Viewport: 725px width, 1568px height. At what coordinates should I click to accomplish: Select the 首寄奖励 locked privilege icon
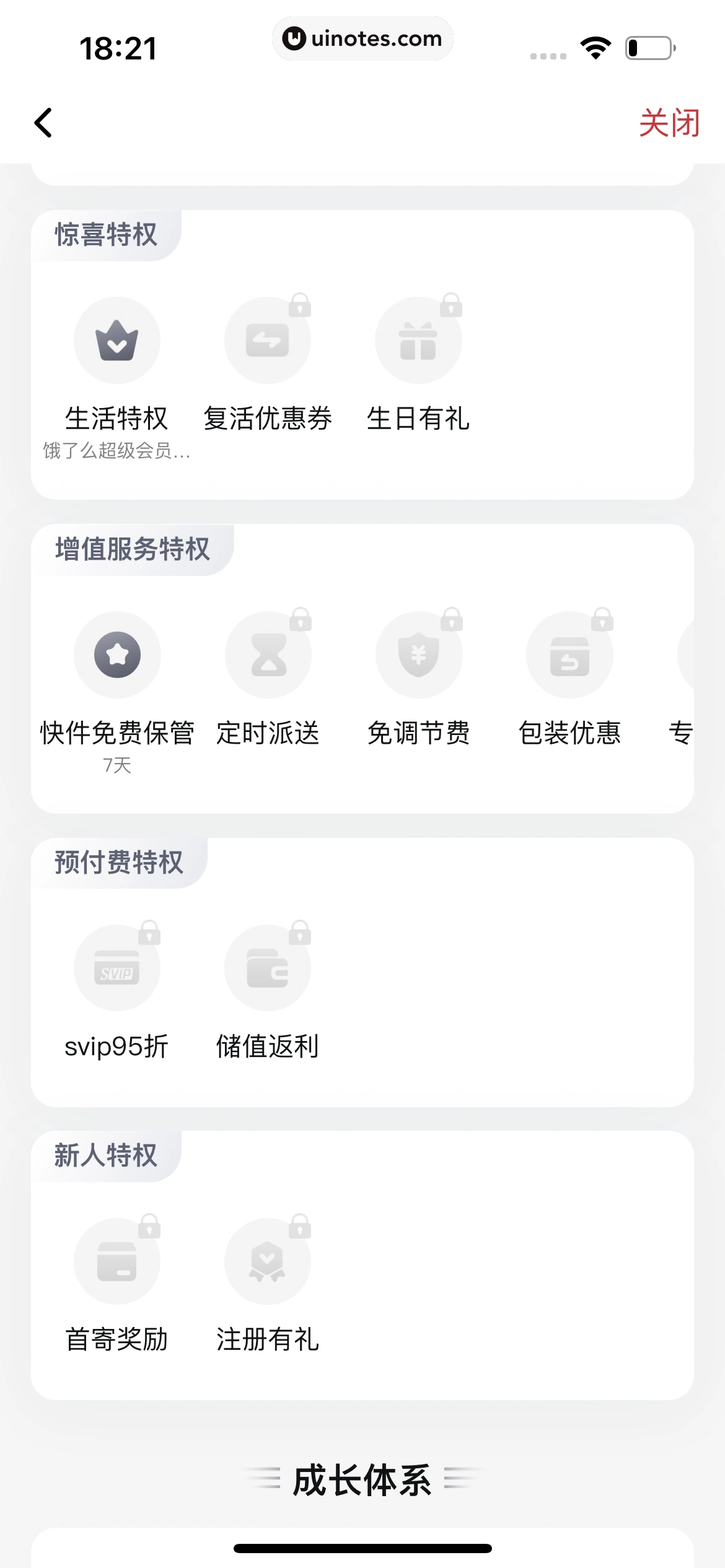pyautogui.click(x=116, y=1261)
